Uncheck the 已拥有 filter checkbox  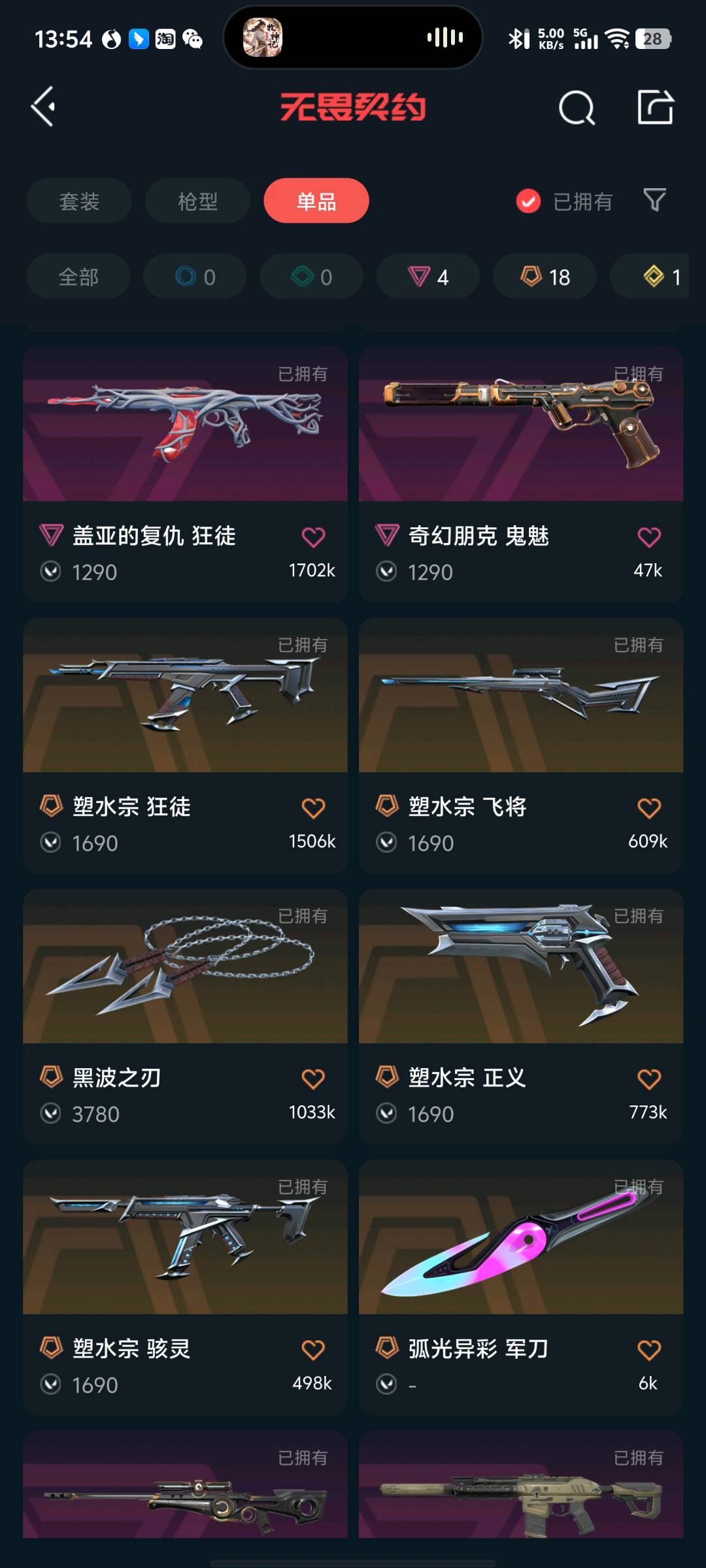[x=528, y=201]
